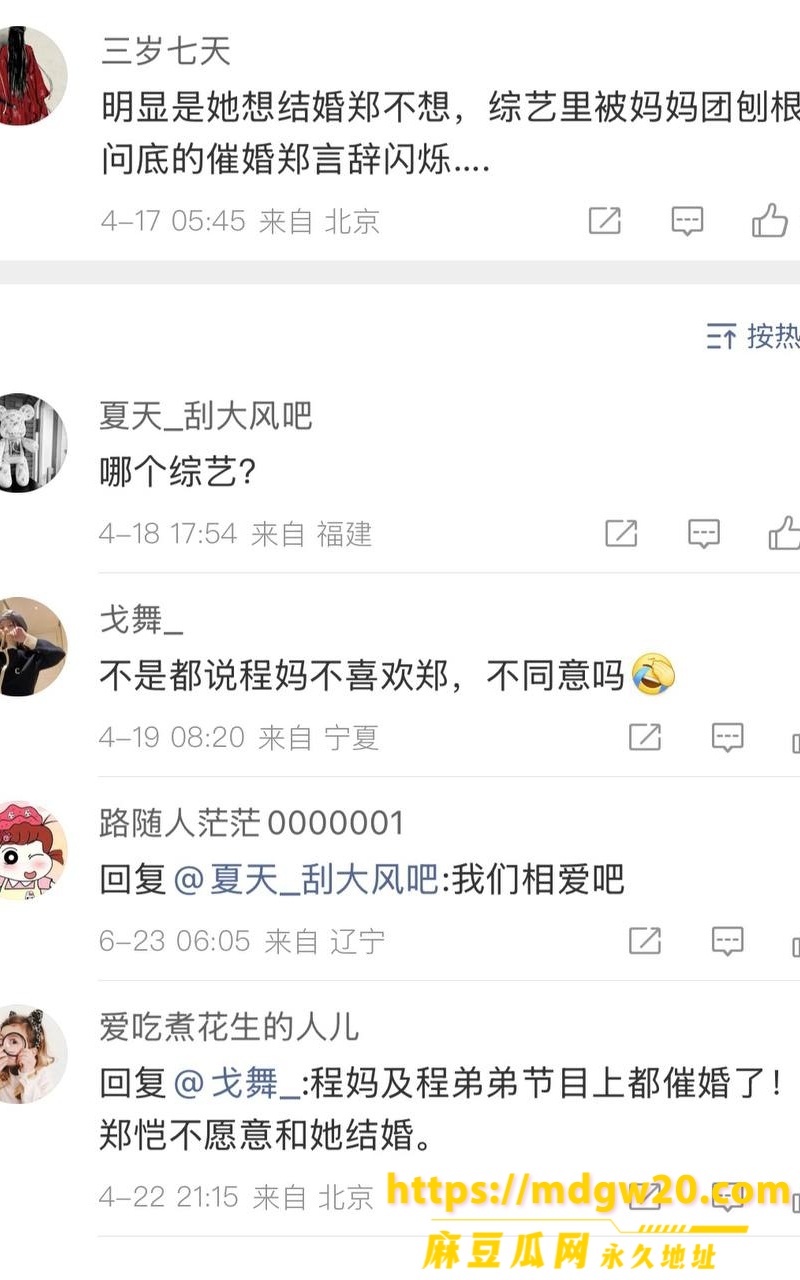This screenshot has height=1280, width=800.
Task: Repost 戈舞_'s comment
Action: [645, 738]
